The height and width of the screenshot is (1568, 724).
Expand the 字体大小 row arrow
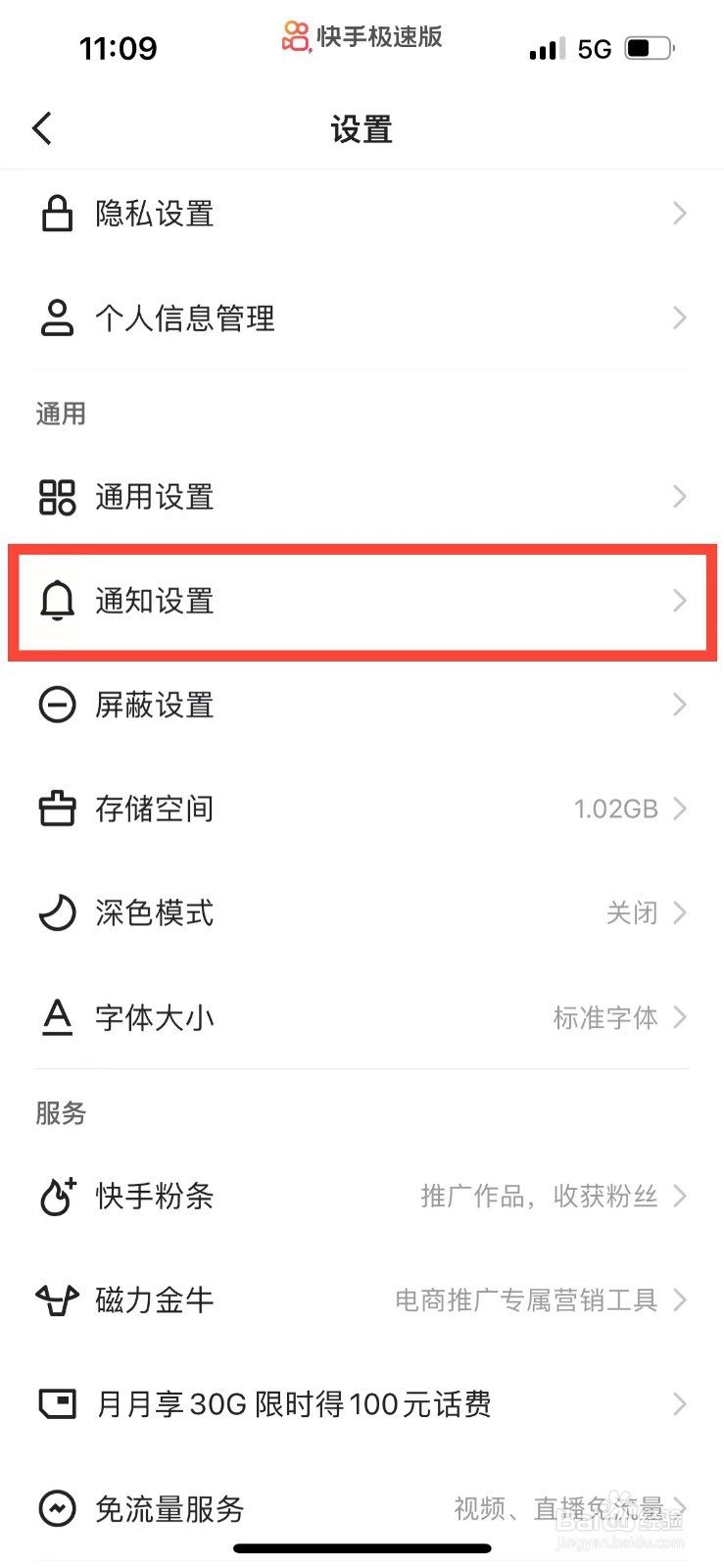click(x=680, y=1017)
